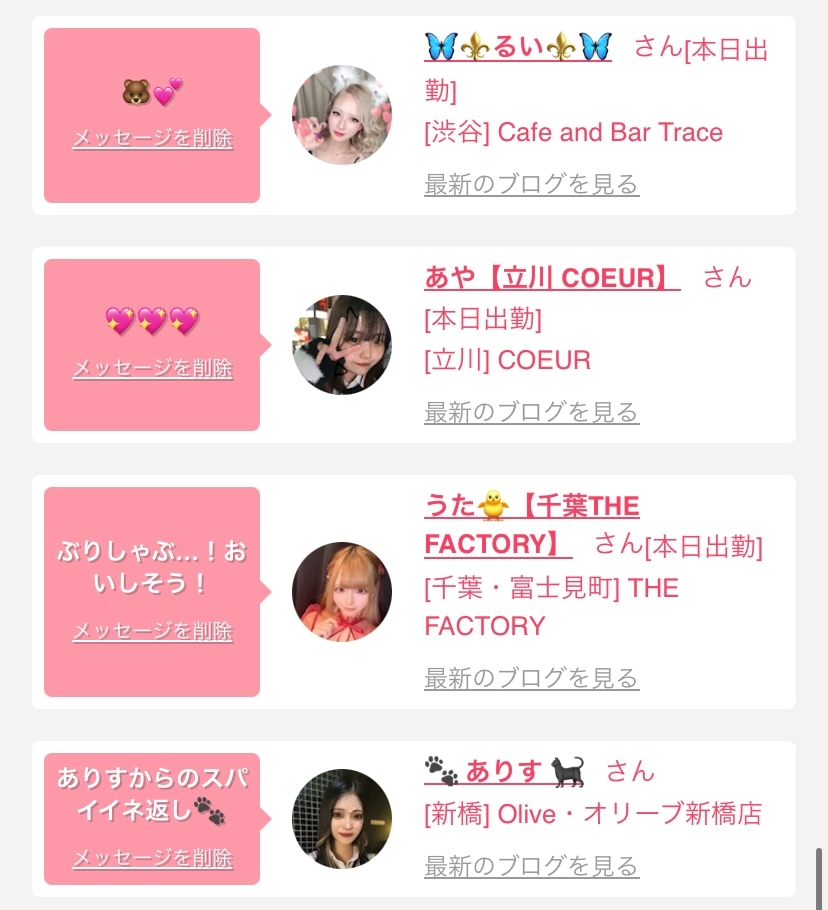Screen dimensions: 828x910
Task: Delete the ぶりしゃぶ message to うた
Action: (152, 631)
